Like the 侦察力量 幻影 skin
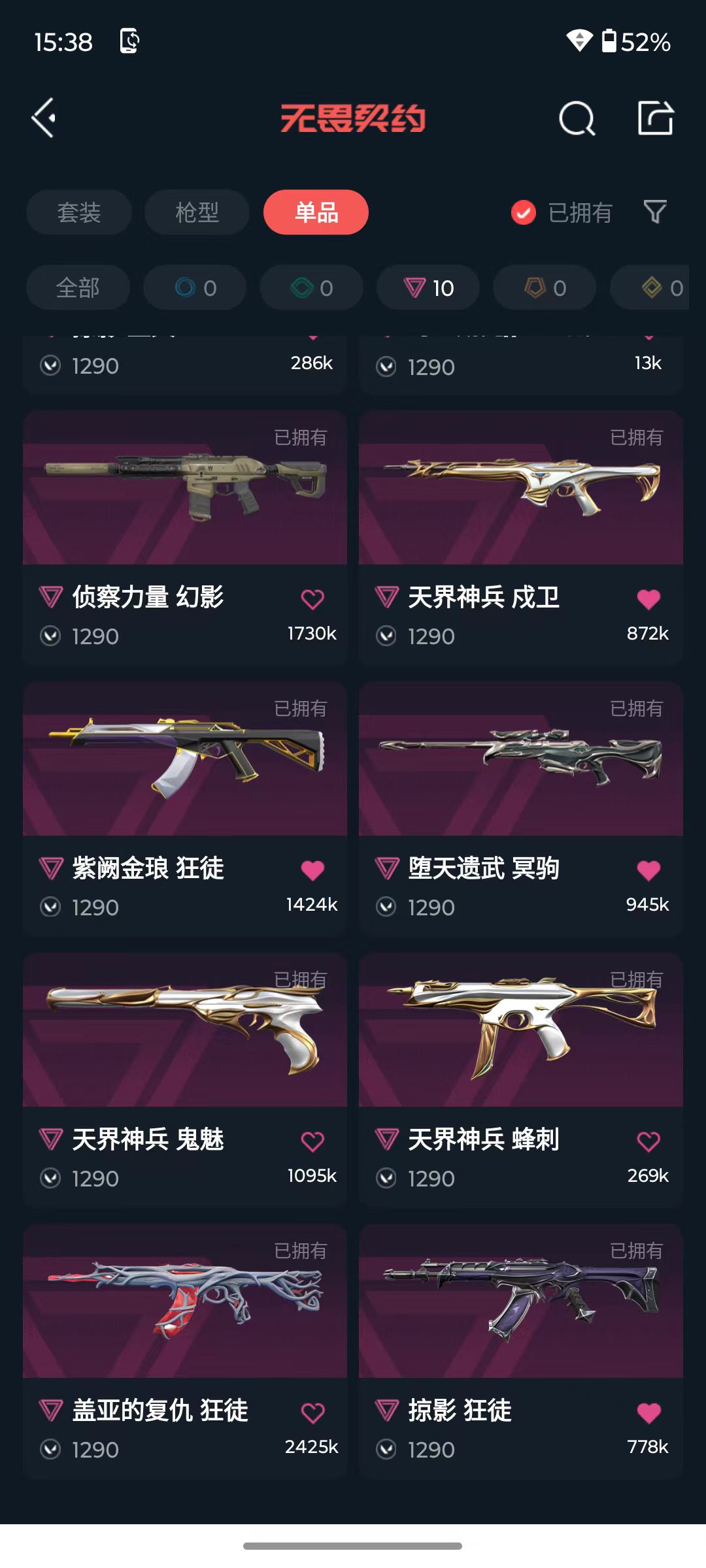The width and height of the screenshot is (706, 1568). (312, 599)
